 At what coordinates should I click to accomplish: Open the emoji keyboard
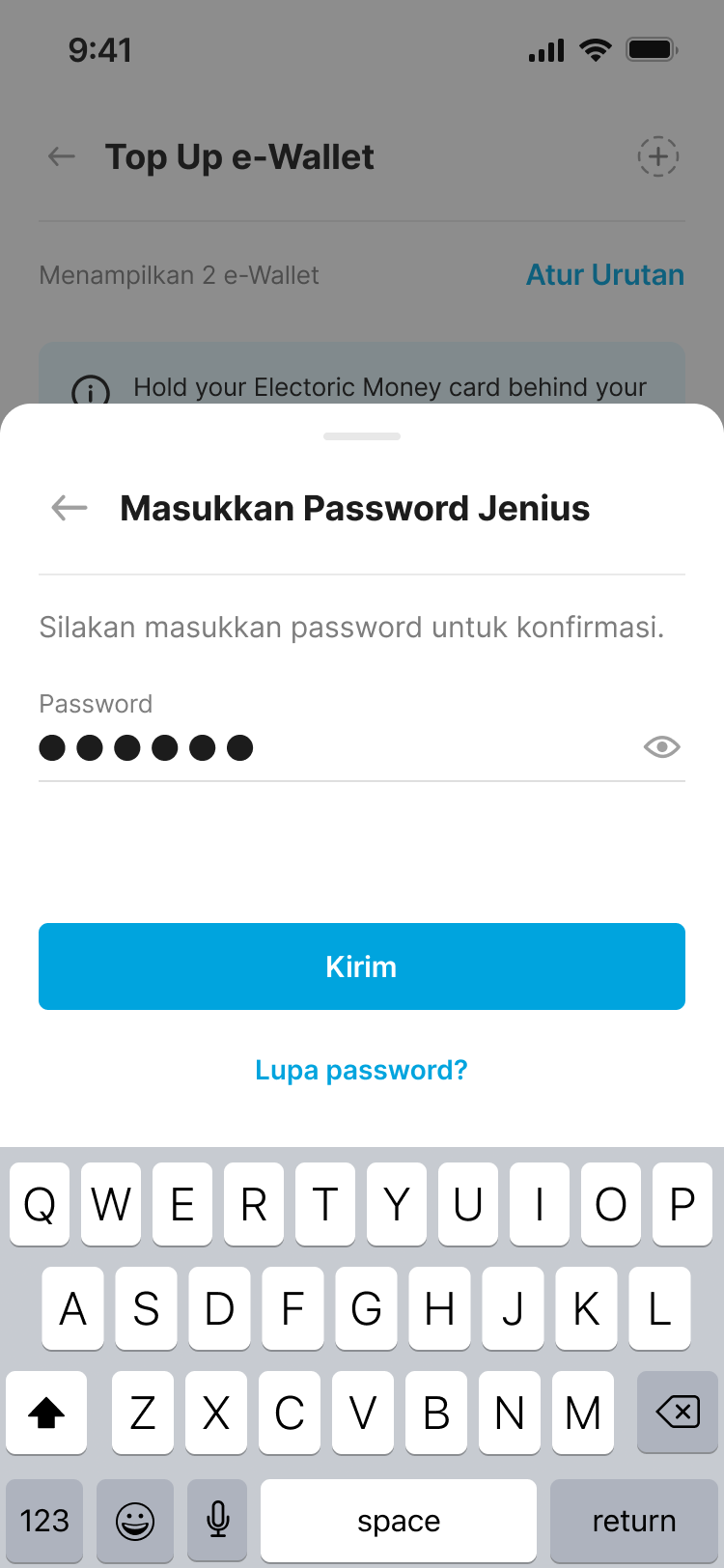(x=135, y=1521)
